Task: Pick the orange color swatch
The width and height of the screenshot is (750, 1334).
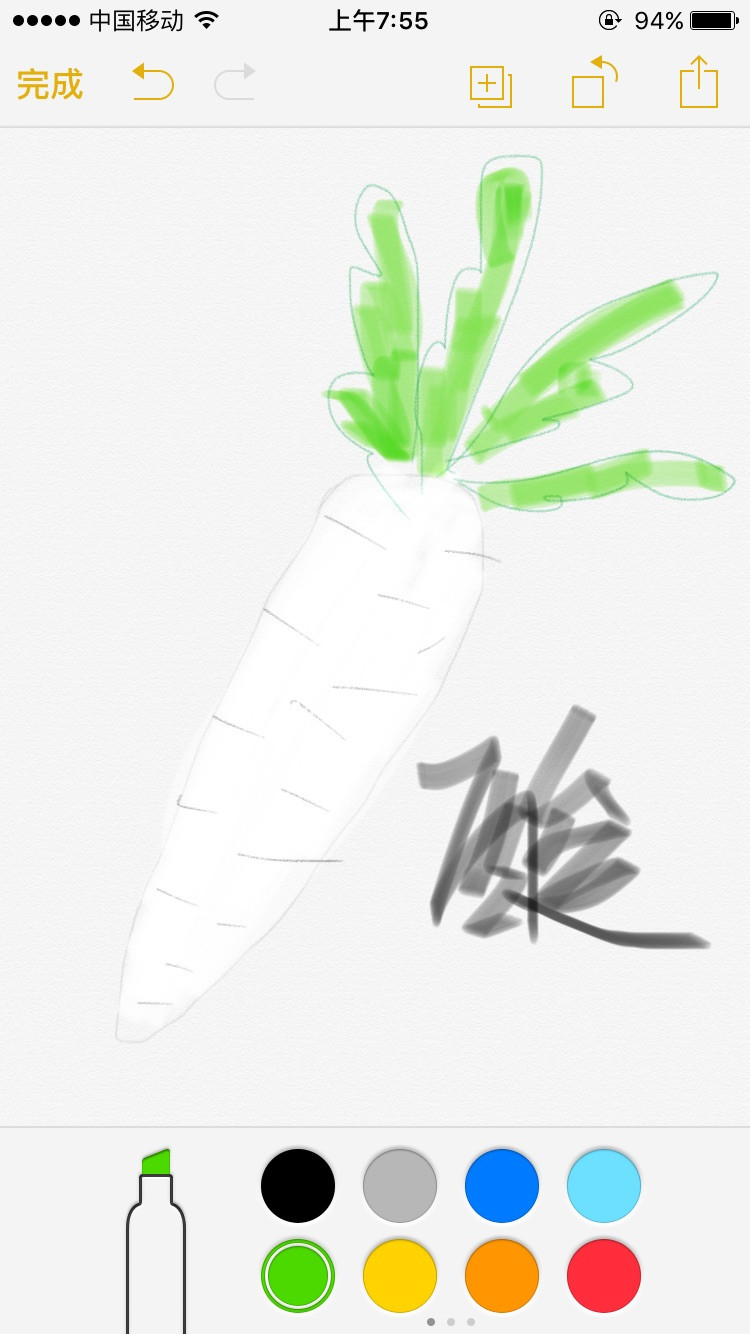Action: pyautogui.click(x=502, y=1276)
